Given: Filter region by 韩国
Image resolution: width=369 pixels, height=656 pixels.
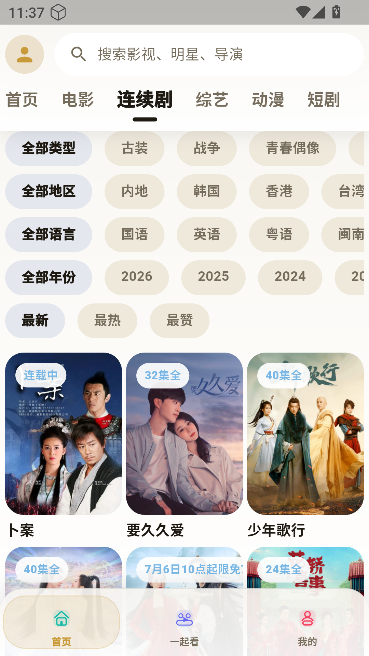Looking at the screenshot, I should (207, 191).
